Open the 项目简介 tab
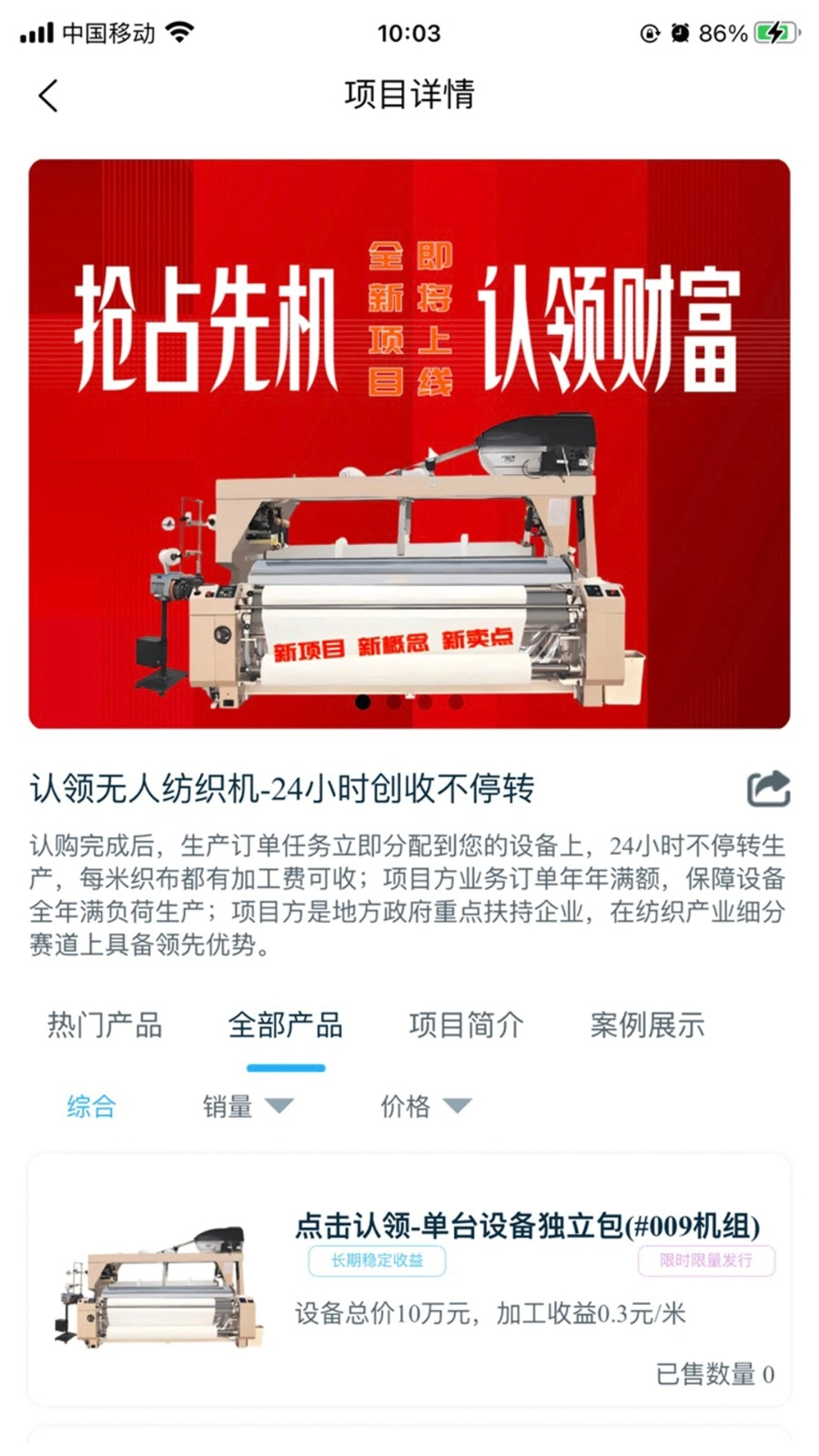Screen dimensions: 819x1456 click(x=466, y=1026)
